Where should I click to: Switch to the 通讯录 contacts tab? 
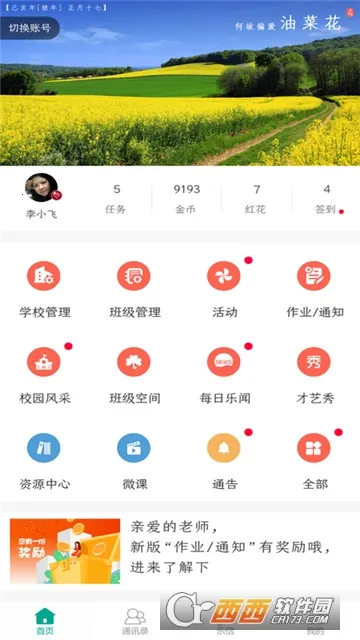[x=135, y=622]
